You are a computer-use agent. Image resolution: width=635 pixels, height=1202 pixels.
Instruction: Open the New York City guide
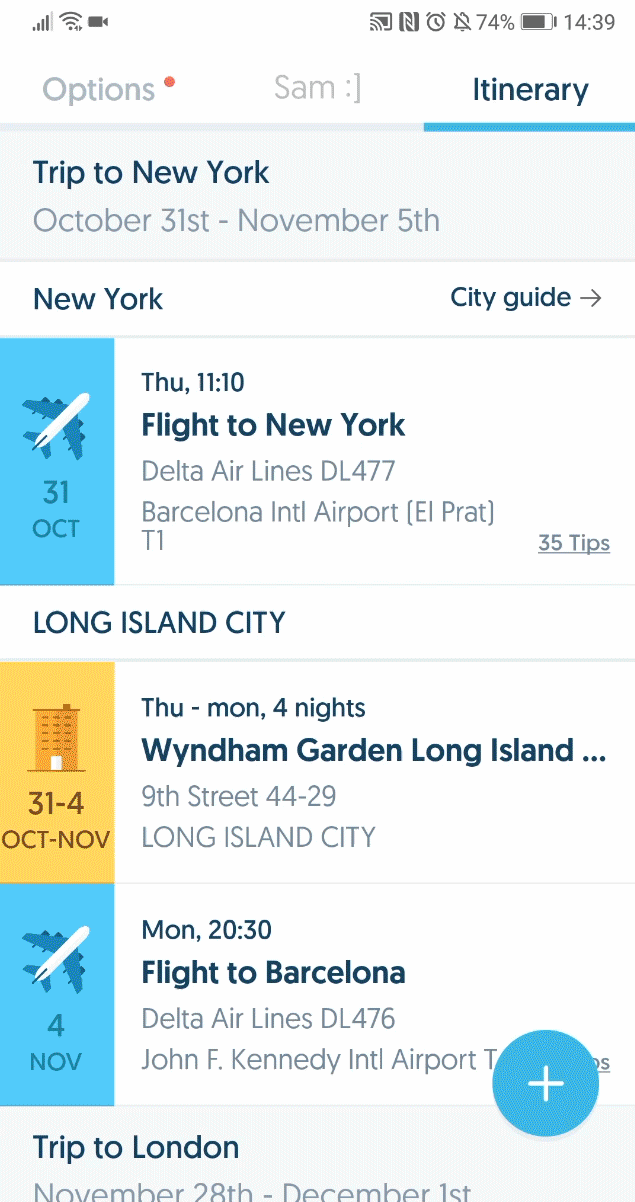point(526,298)
